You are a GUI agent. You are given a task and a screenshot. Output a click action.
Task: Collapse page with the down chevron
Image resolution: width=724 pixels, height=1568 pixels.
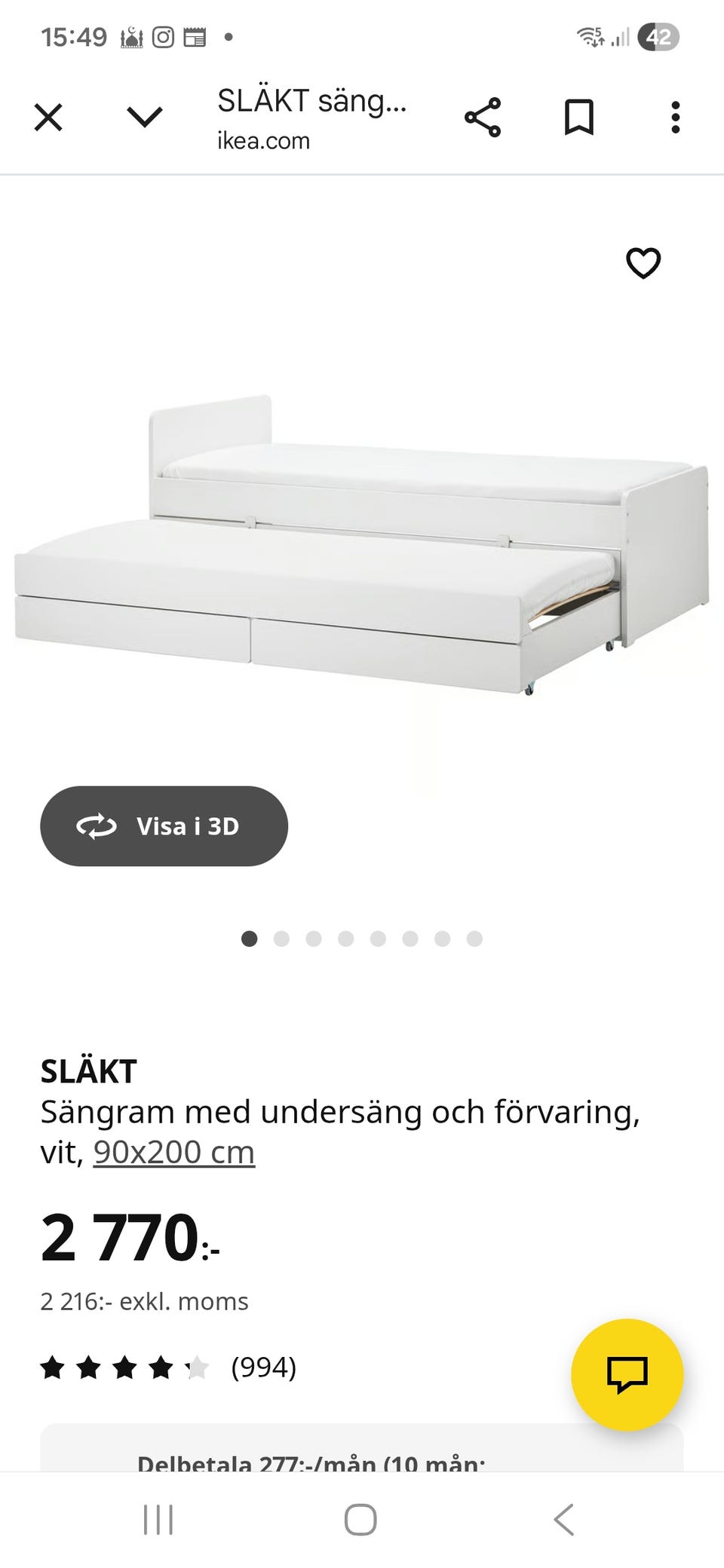(x=143, y=117)
